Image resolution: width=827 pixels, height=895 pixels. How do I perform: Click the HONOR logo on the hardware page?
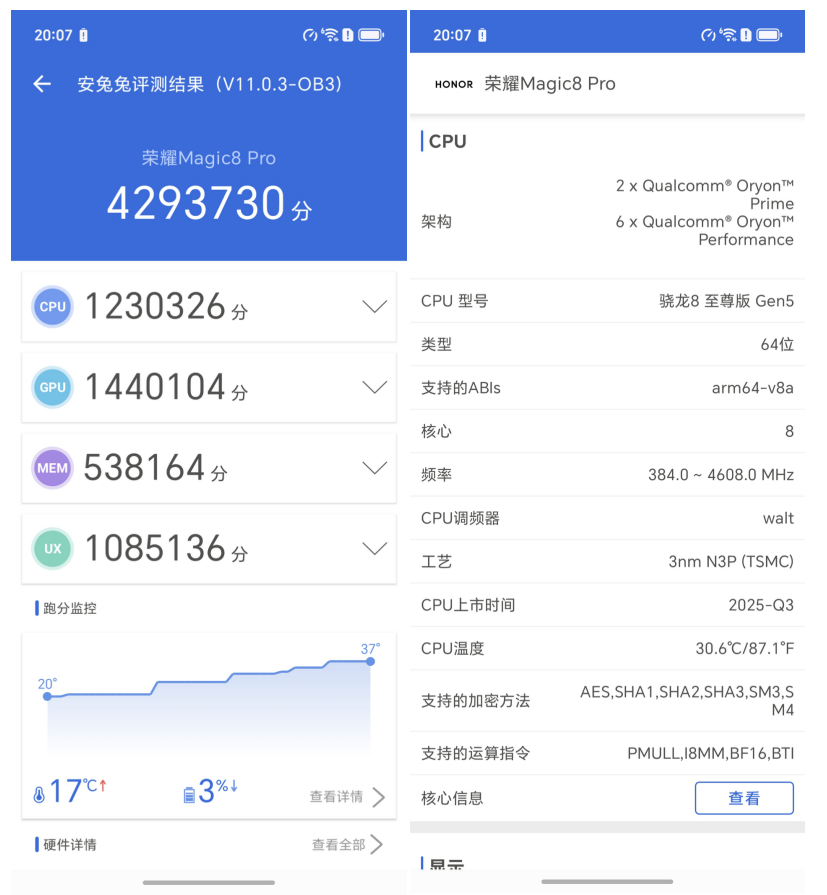[453, 85]
